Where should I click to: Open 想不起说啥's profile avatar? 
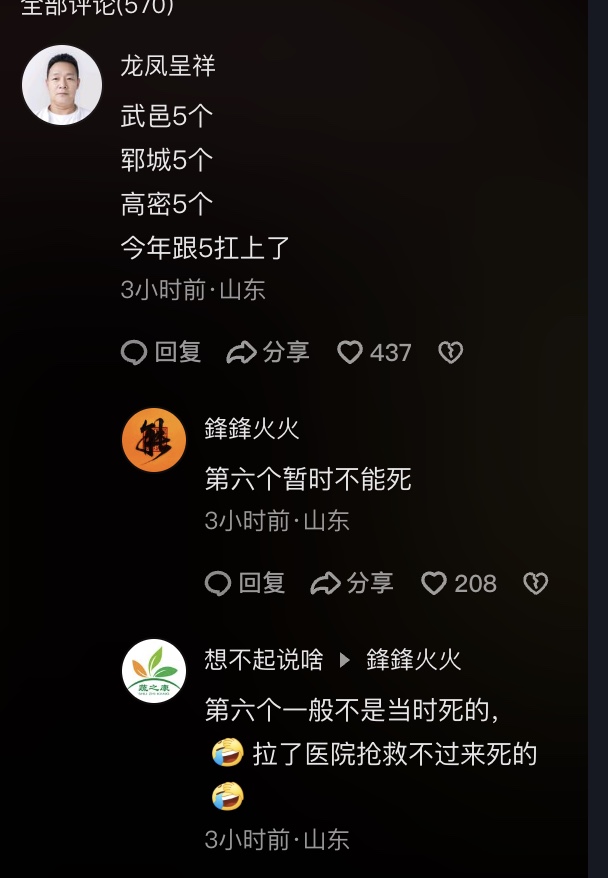(154, 670)
